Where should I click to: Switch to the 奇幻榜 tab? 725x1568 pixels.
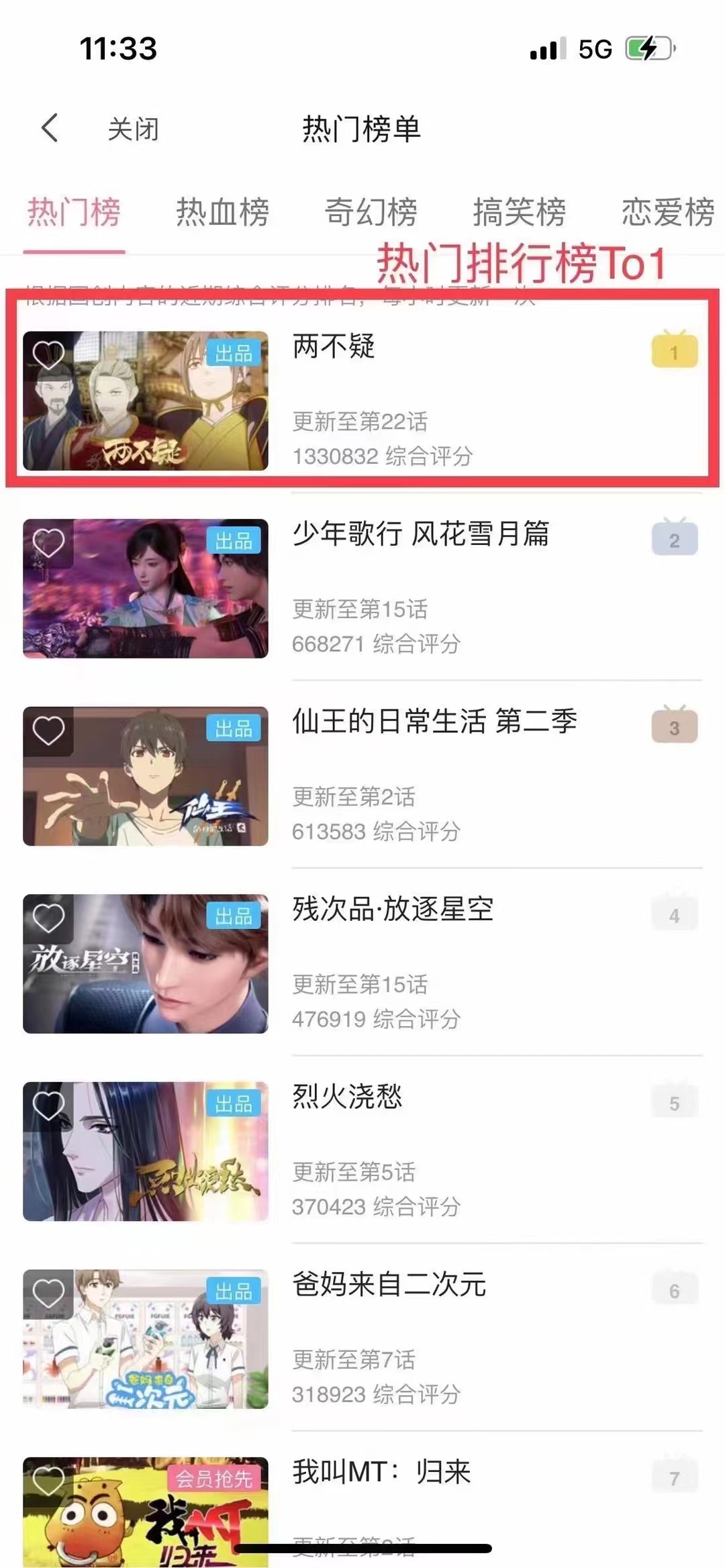pyautogui.click(x=371, y=213)
